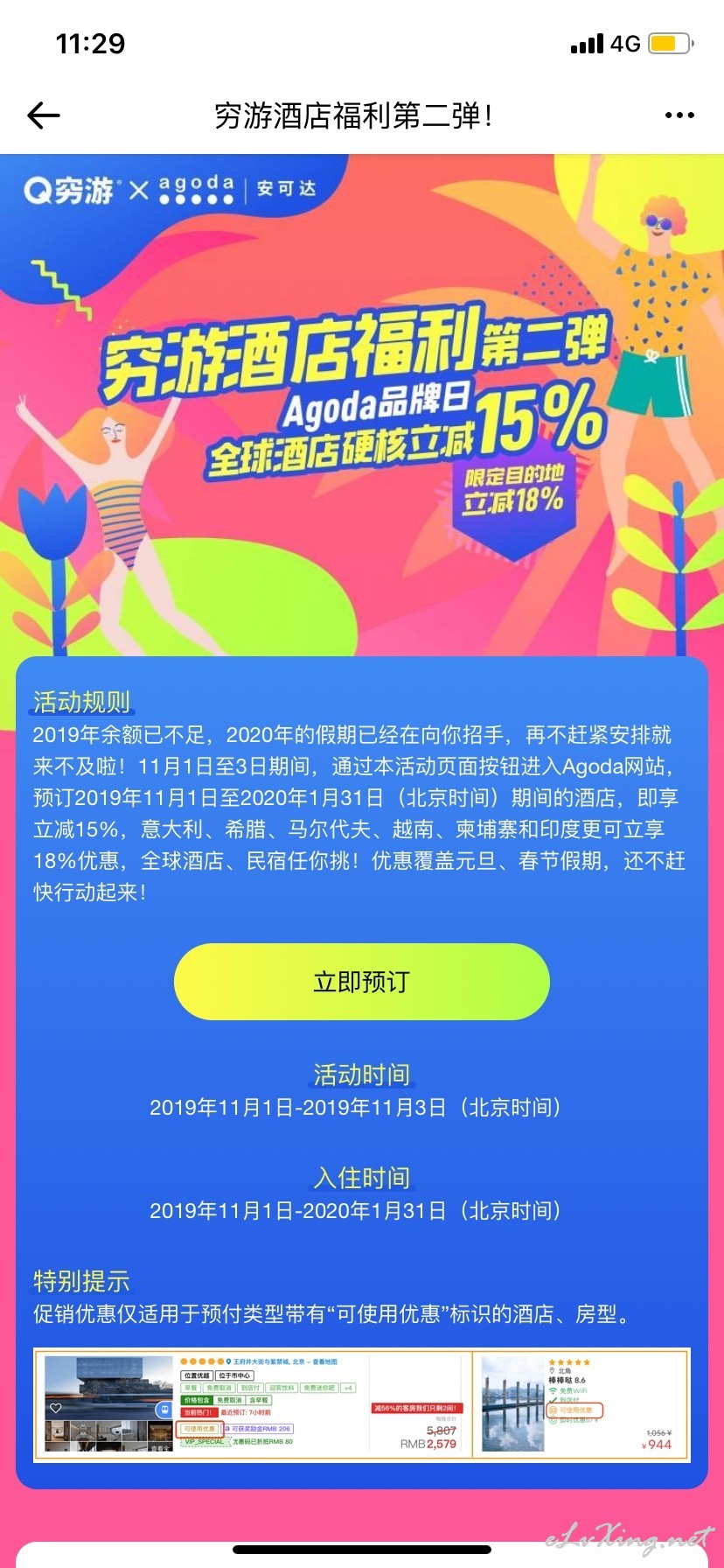Tap the 立即预订 booking button
Viewport: 724px width, 1568px height.
[362, 982]
